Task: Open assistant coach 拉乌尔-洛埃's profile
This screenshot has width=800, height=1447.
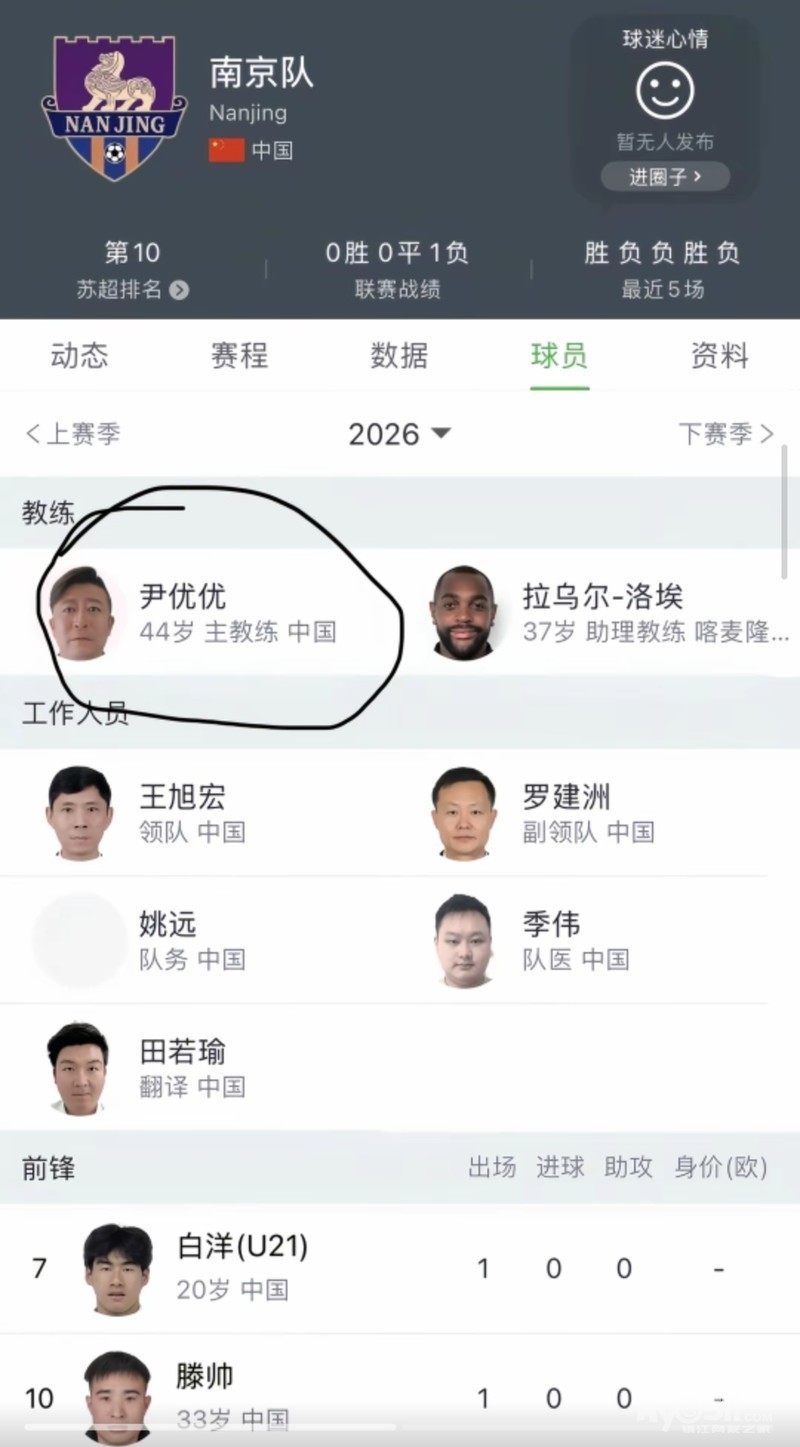Action: click(x=600, y=612)
